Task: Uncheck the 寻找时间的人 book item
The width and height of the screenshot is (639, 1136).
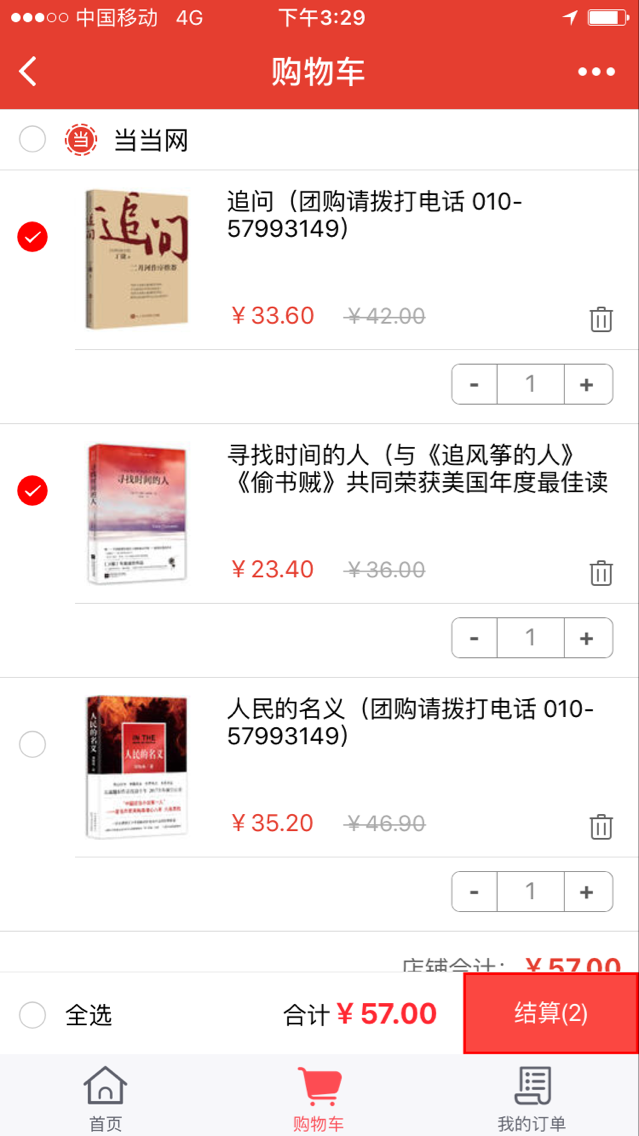Action: 33,491
